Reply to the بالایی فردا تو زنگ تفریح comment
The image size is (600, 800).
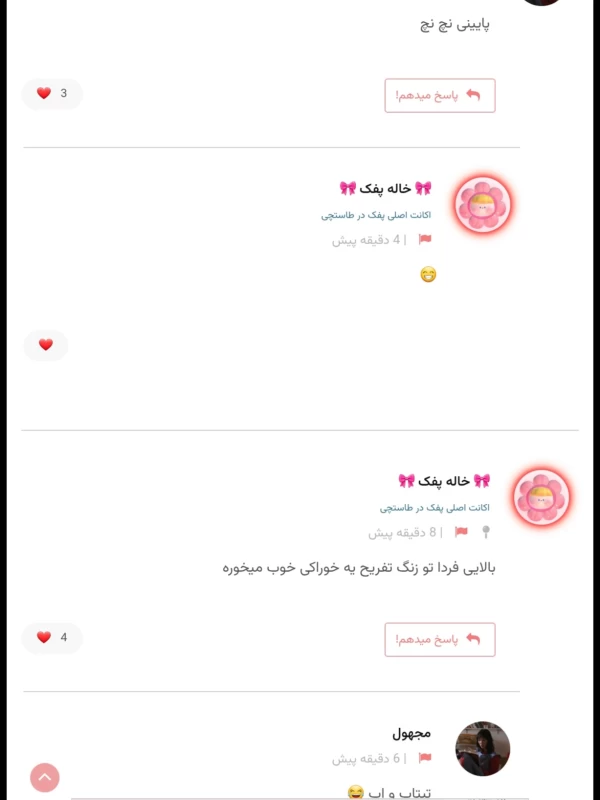tap(440, 639)
